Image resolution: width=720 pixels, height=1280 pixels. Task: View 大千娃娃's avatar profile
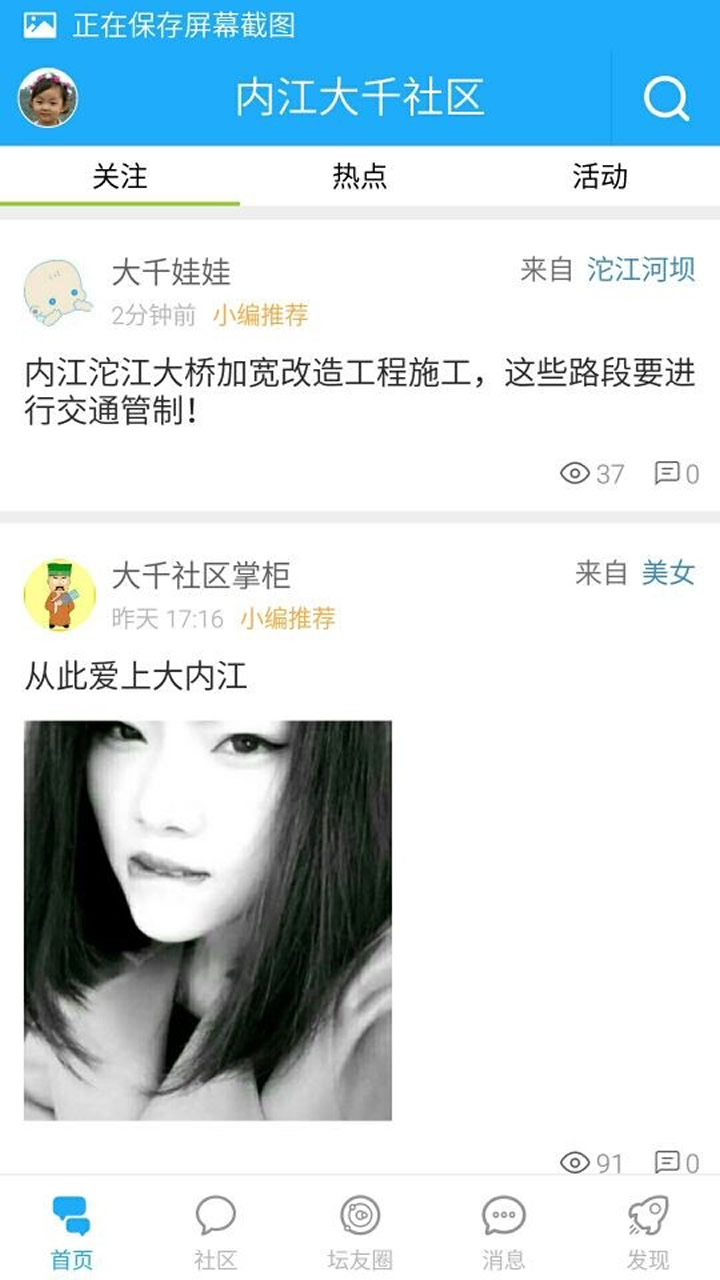[57, 292]
